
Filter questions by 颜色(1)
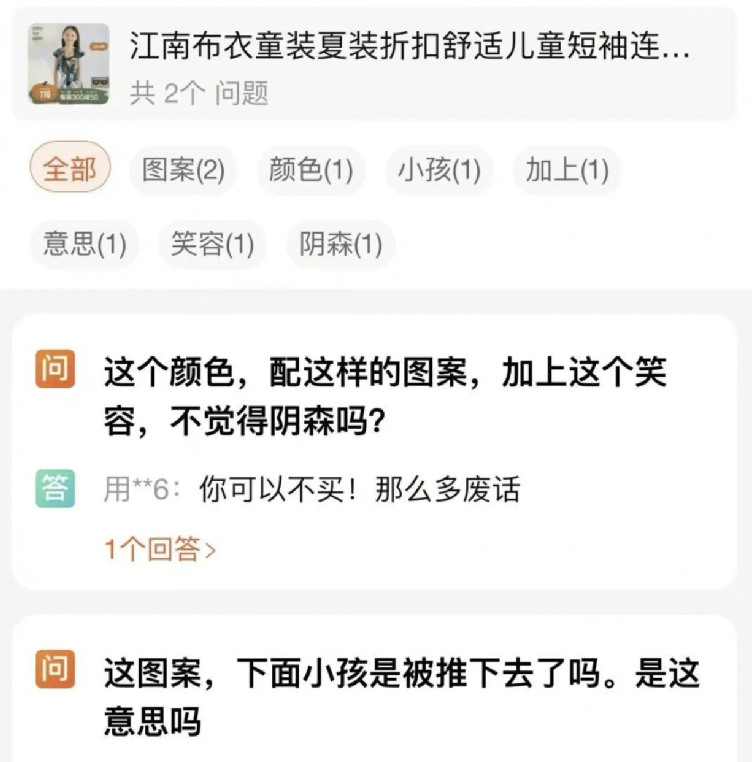(x=311, y=170)
